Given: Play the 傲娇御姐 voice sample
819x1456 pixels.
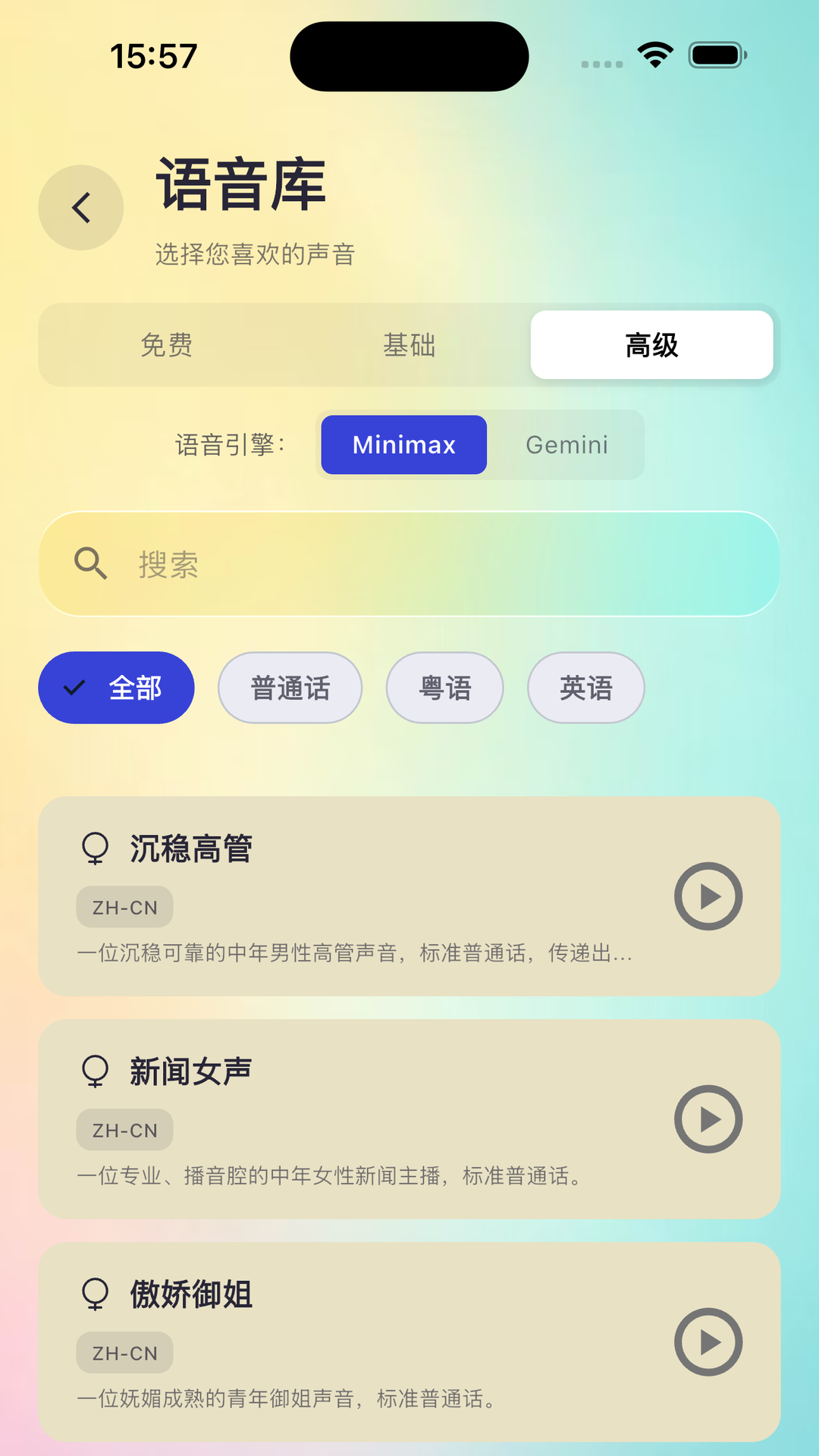Looking at the screenshot, I should (x=708, y=1341).
